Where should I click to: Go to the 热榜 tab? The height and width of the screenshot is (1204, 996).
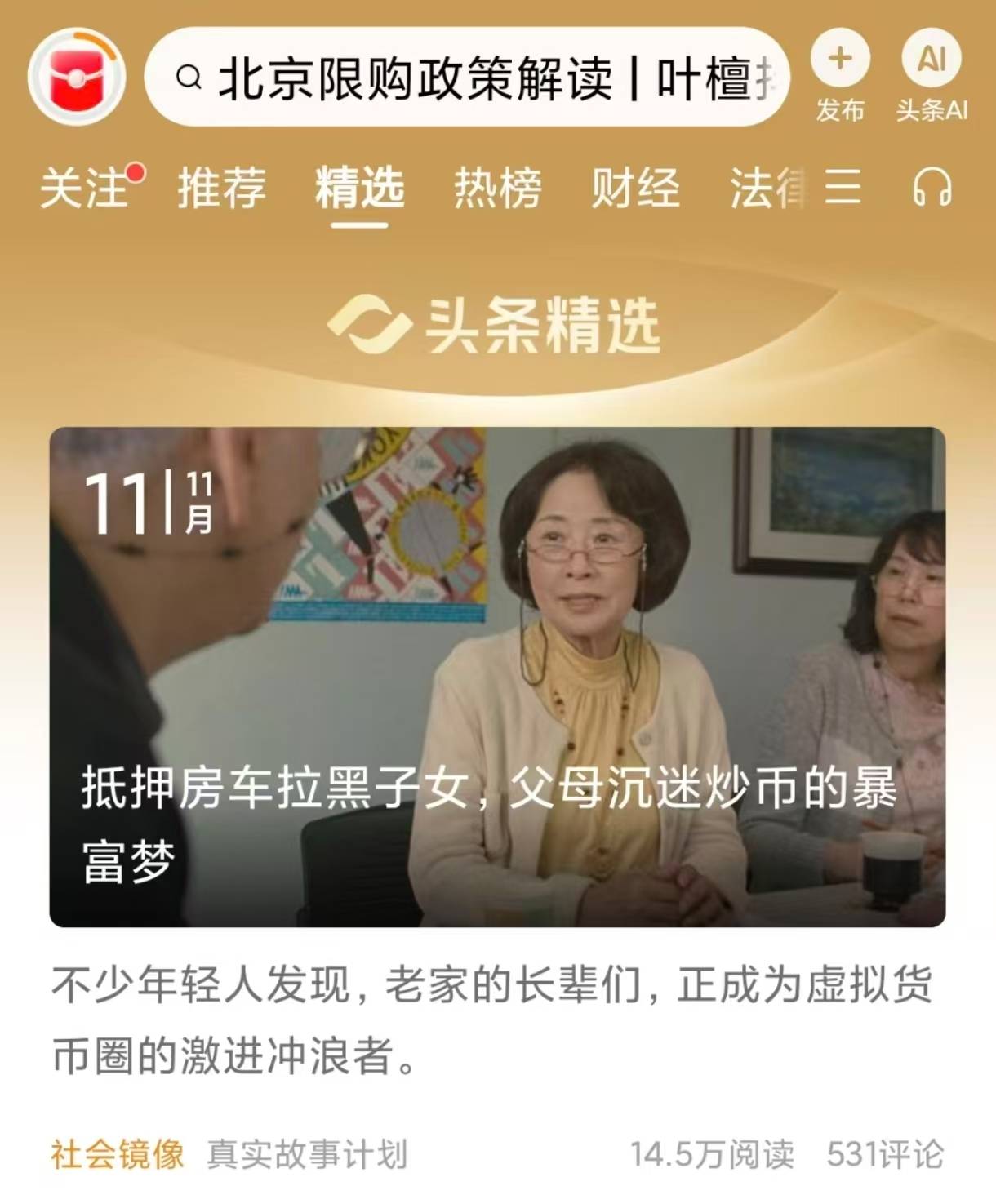point(498,188)
